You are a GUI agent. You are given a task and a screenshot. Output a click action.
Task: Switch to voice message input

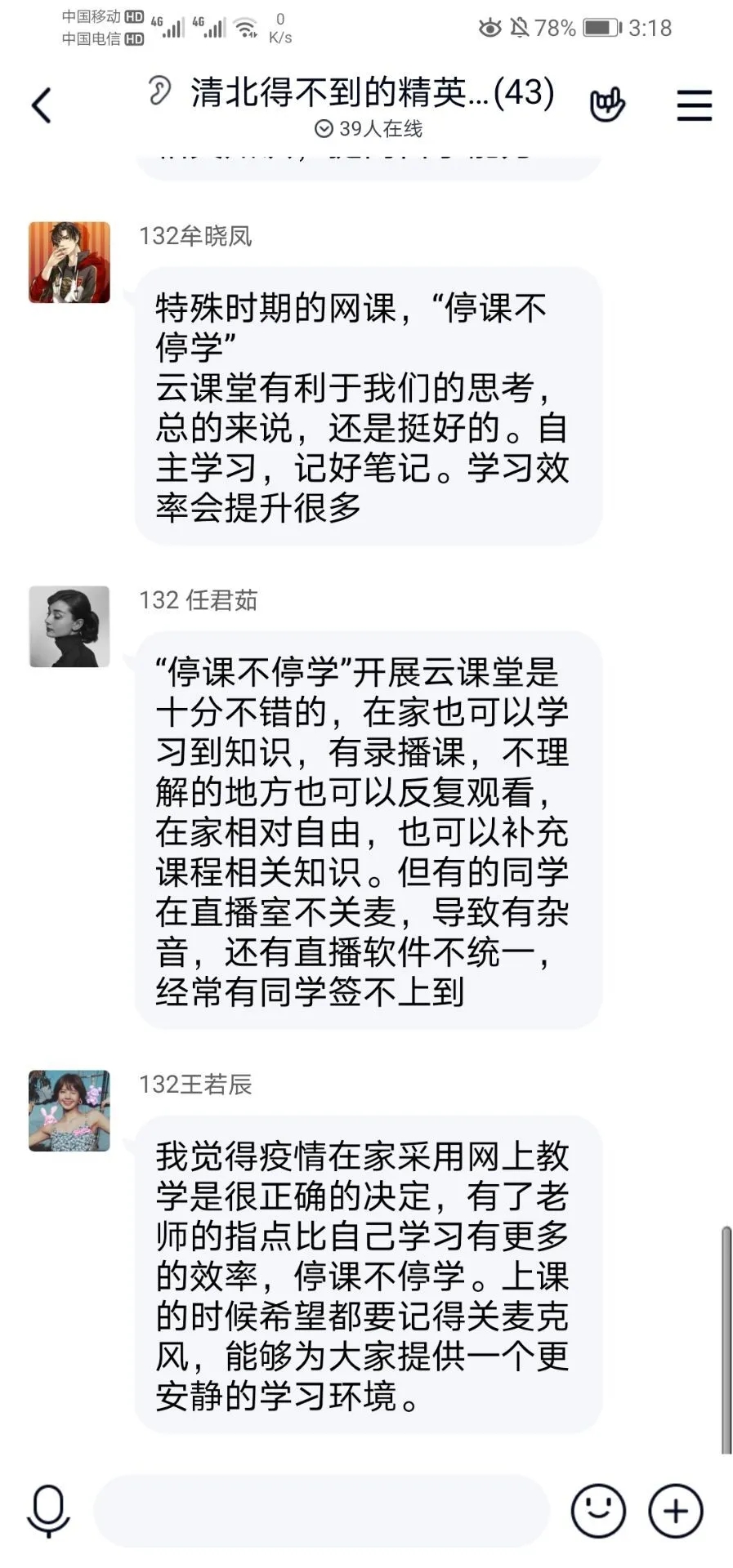pyautogui.click(x=48, y=1510)
